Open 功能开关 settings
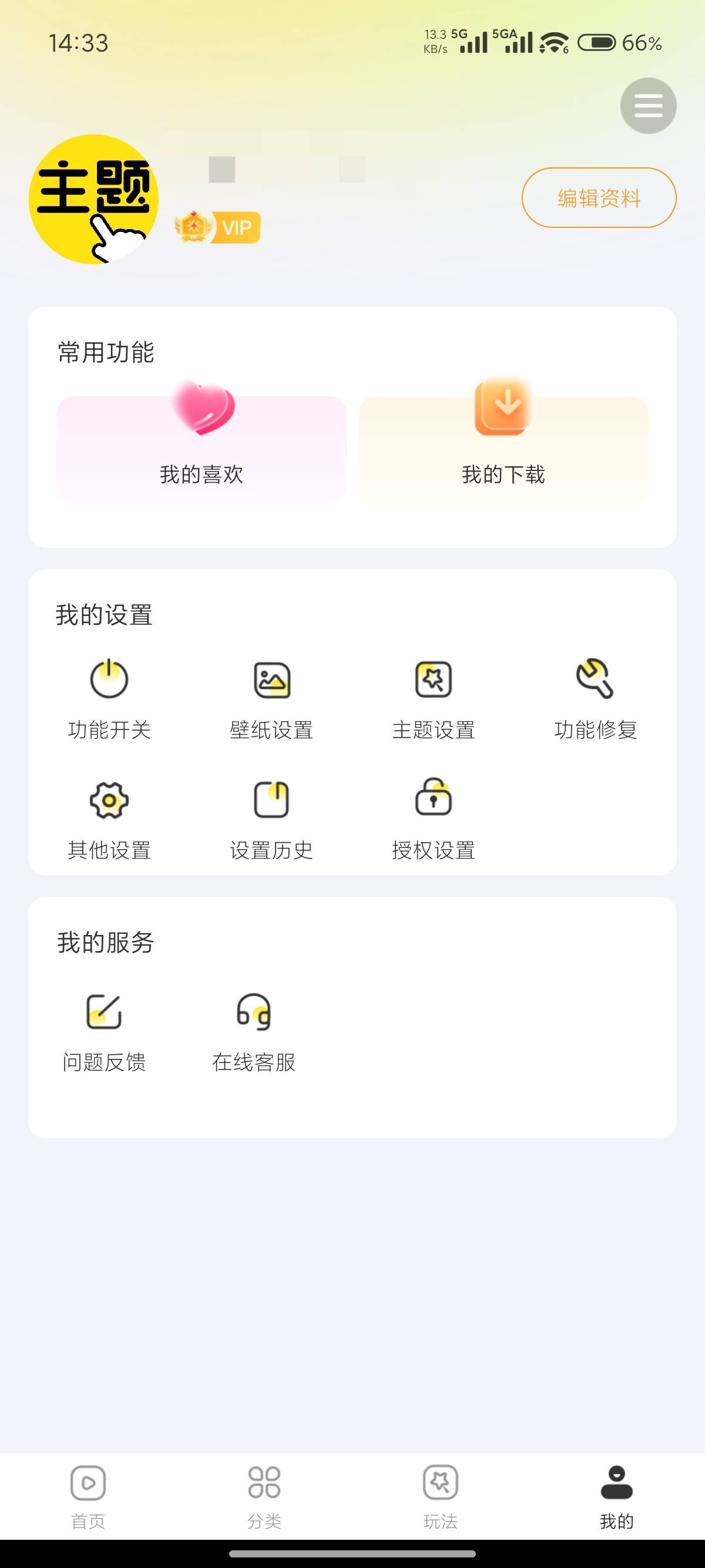 (x=109, y=699)
